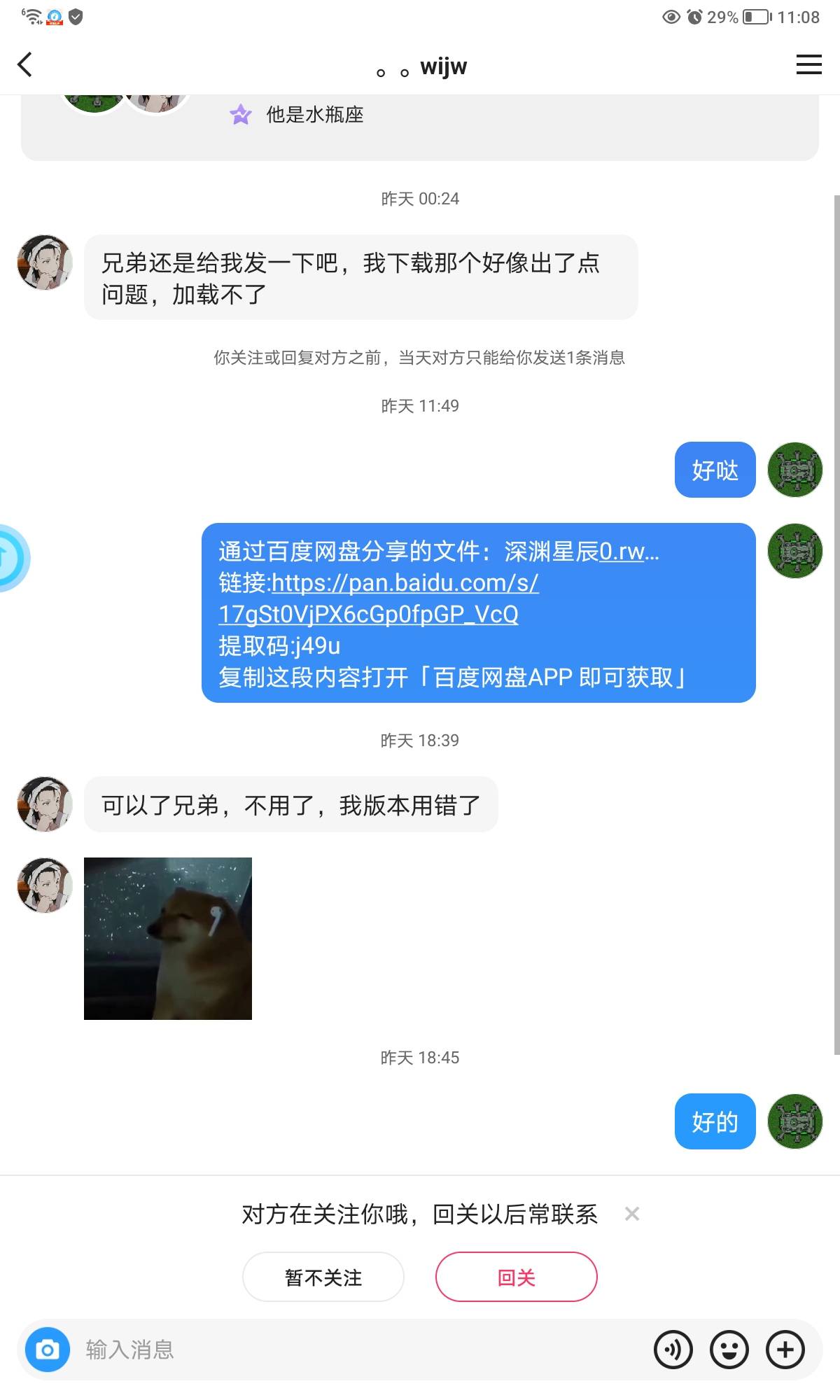
Task: Dismiss the follow-back suggestion banner
Action: coord(631,1214)
